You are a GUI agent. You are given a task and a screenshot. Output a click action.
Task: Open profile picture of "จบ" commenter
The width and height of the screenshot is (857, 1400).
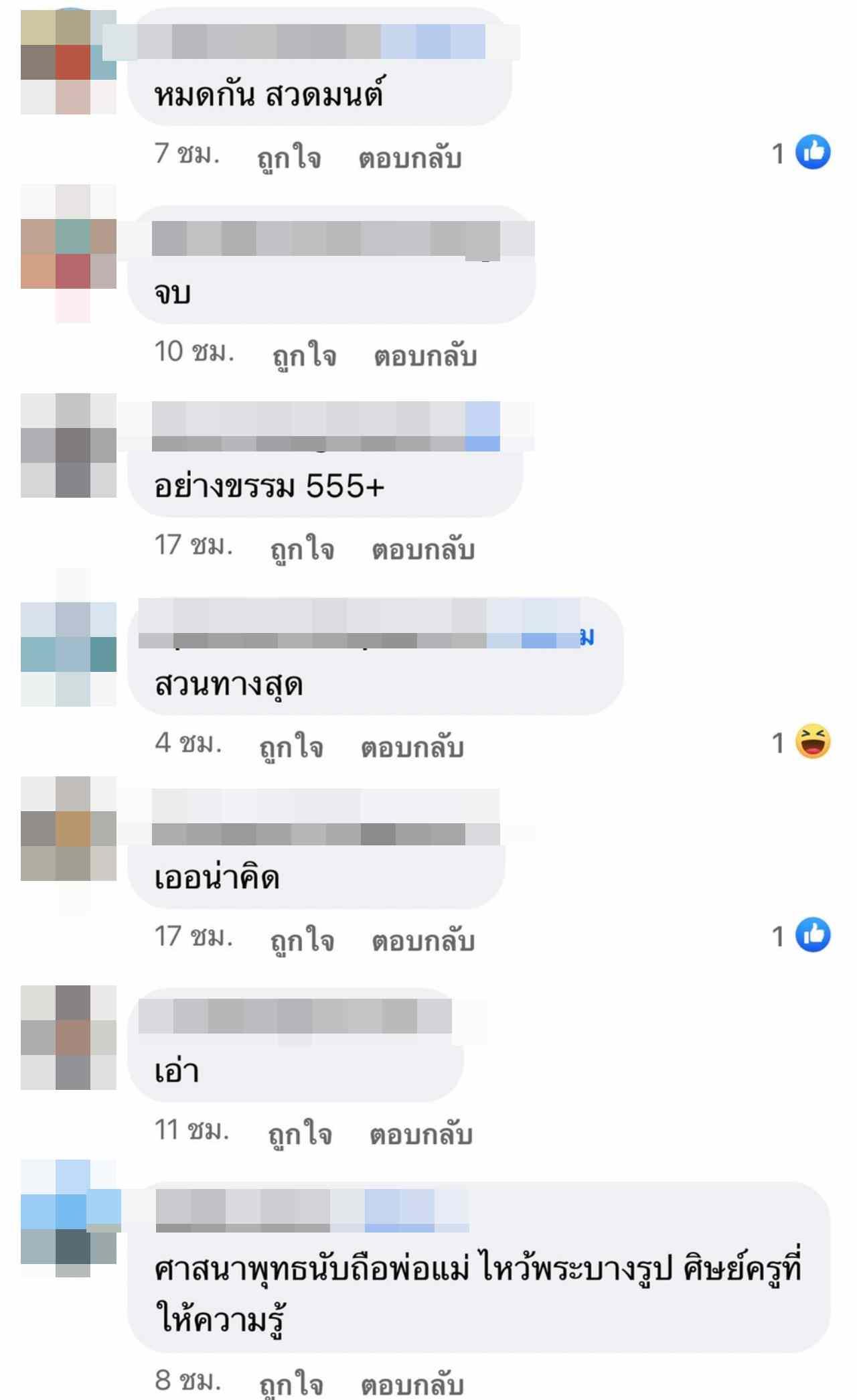[68, 255]
